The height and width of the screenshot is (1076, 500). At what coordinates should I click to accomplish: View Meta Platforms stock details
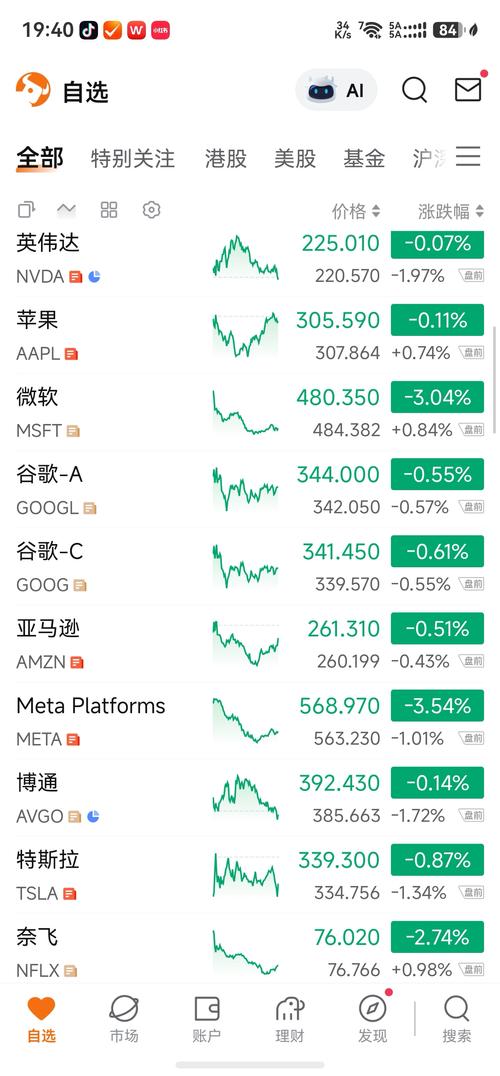tap(250, 721)
